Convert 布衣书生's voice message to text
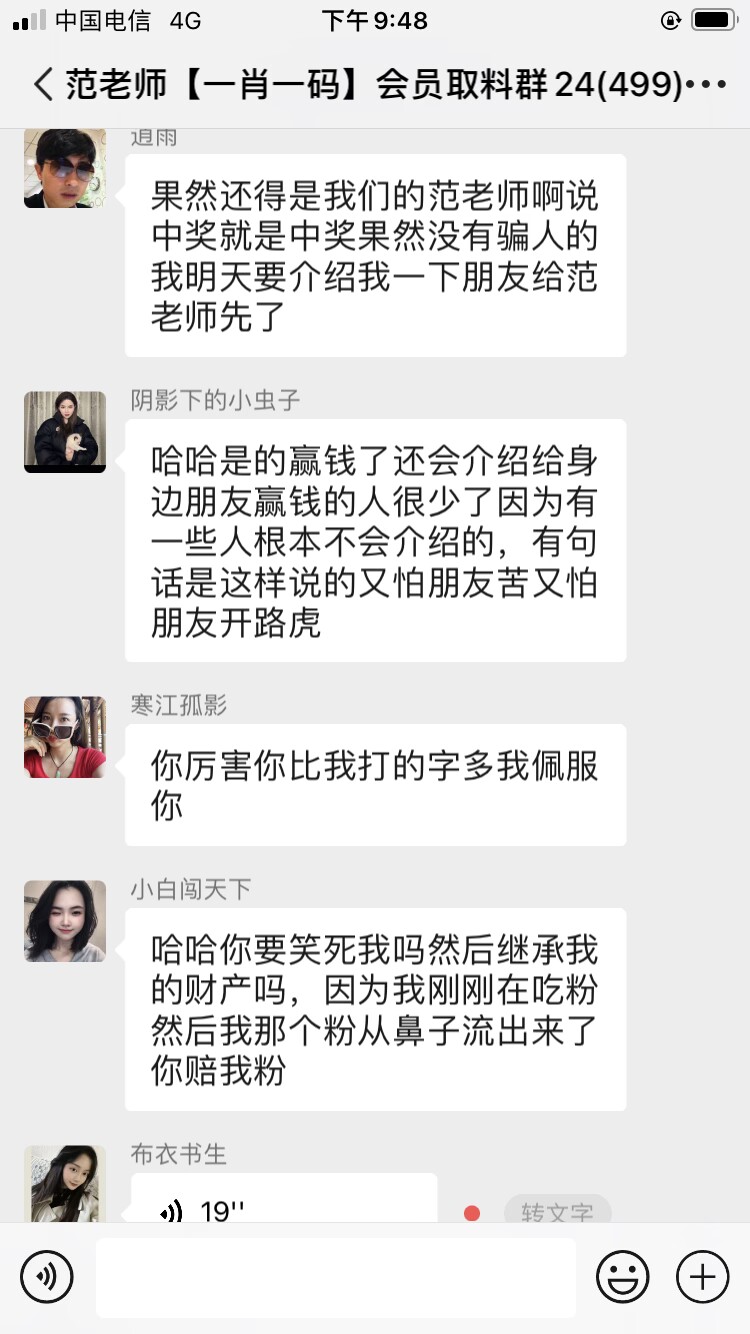The width and height of the screenshot is (750, 1334). [x=557, y=1211]
